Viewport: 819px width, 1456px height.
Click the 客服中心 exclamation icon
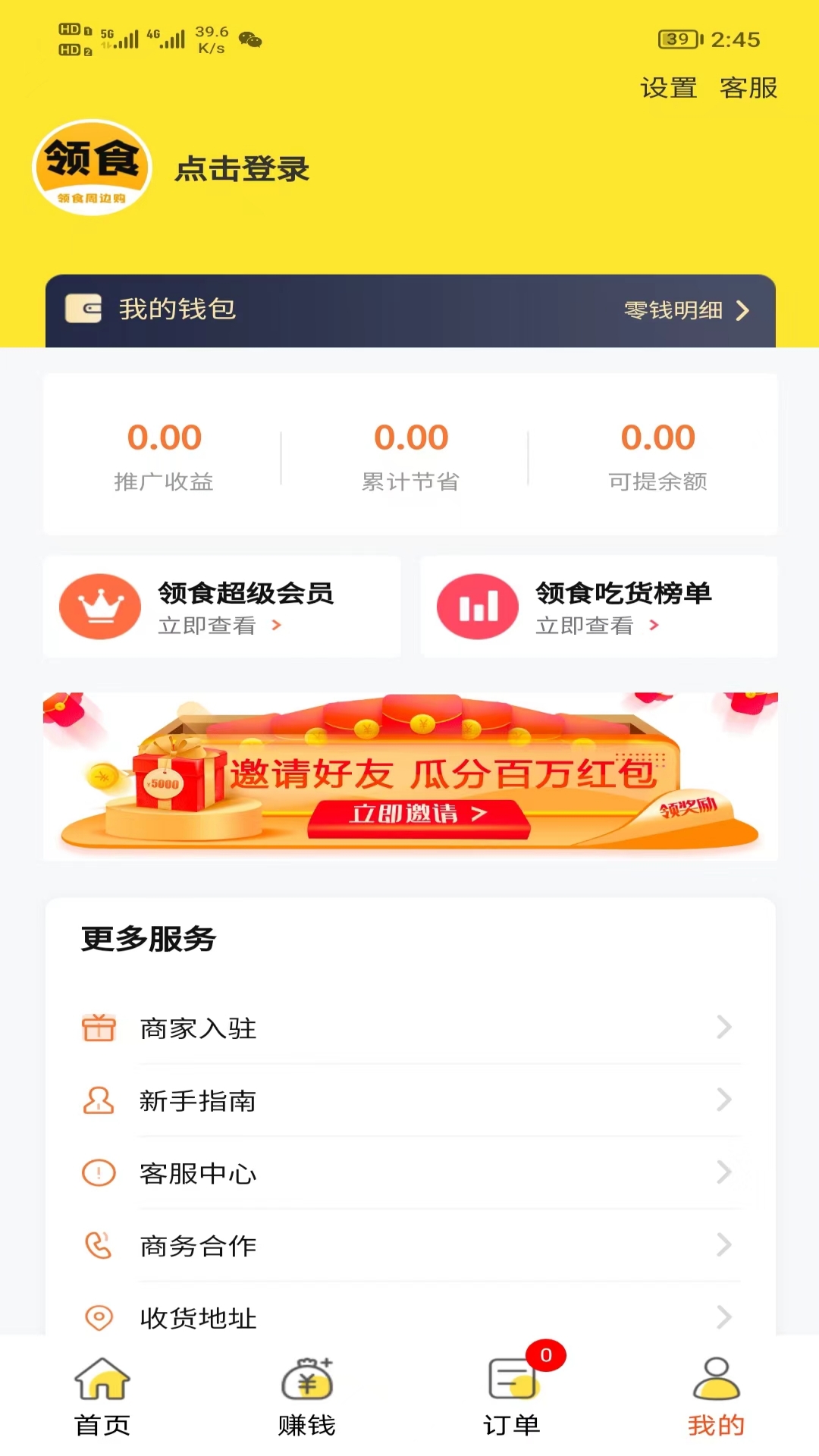point(98,1174)
